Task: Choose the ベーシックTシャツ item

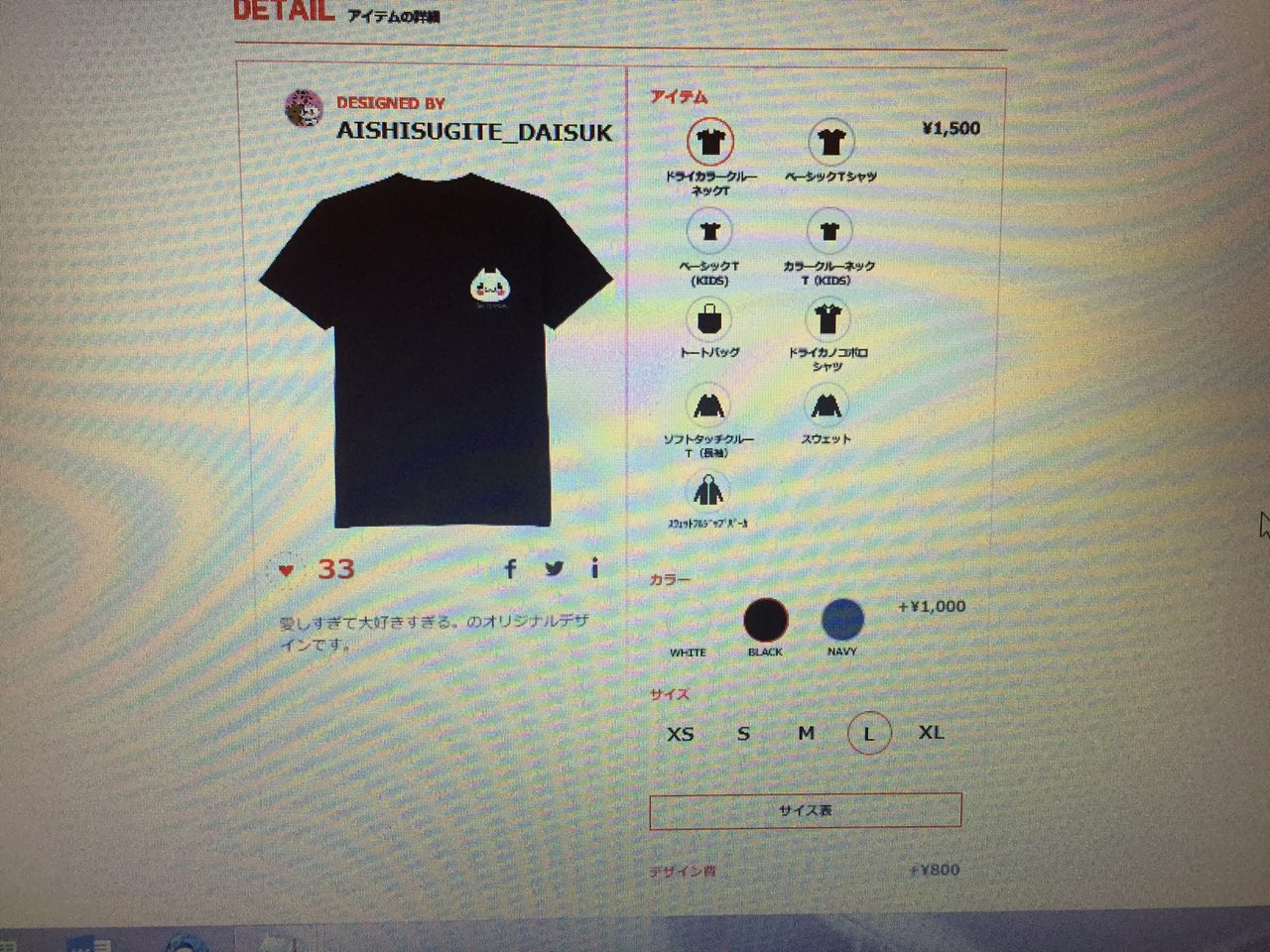Action: [829, 143]
